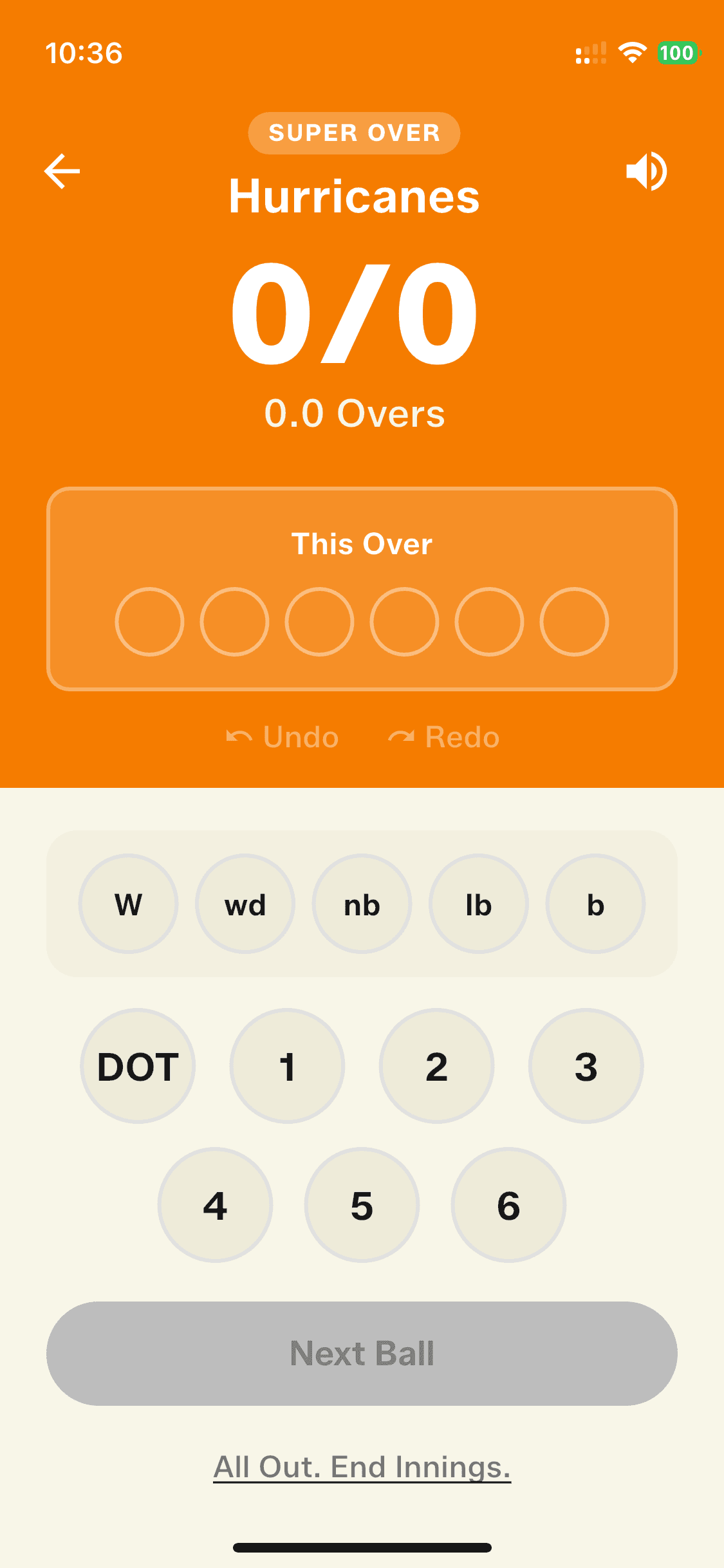Select leg bye (lb) for this ball
724x1568 pixels.
coord(479,904)
